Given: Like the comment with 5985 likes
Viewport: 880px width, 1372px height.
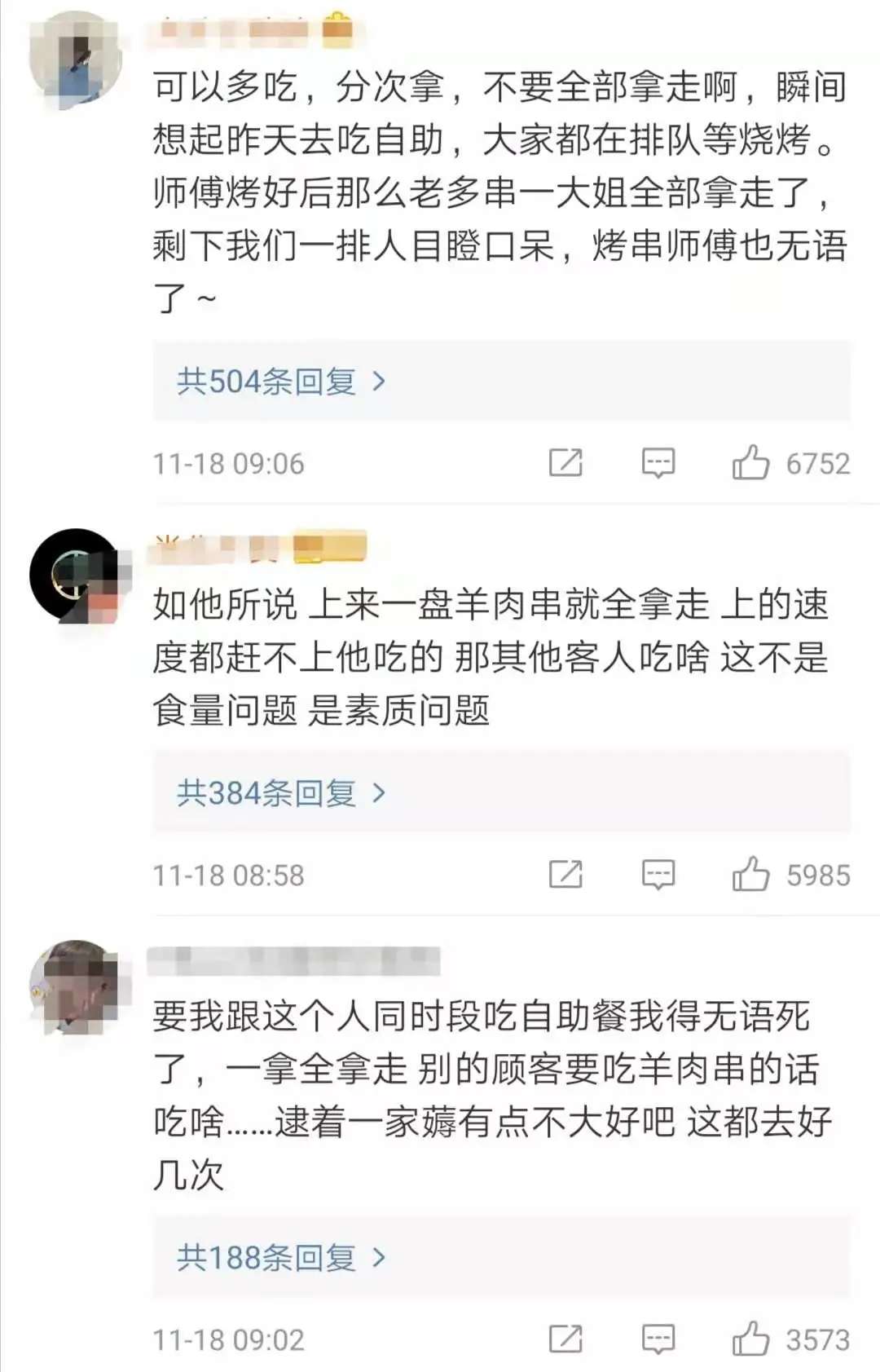Looking at the screenshot, I should (x=750, y=875).
